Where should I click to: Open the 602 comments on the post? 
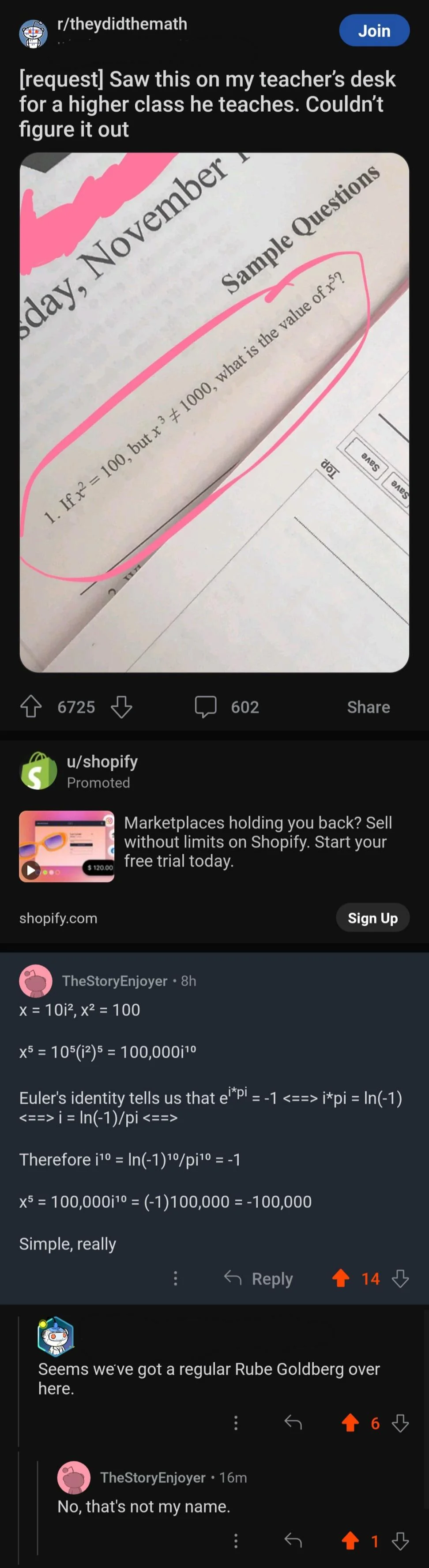coord(226,707)
